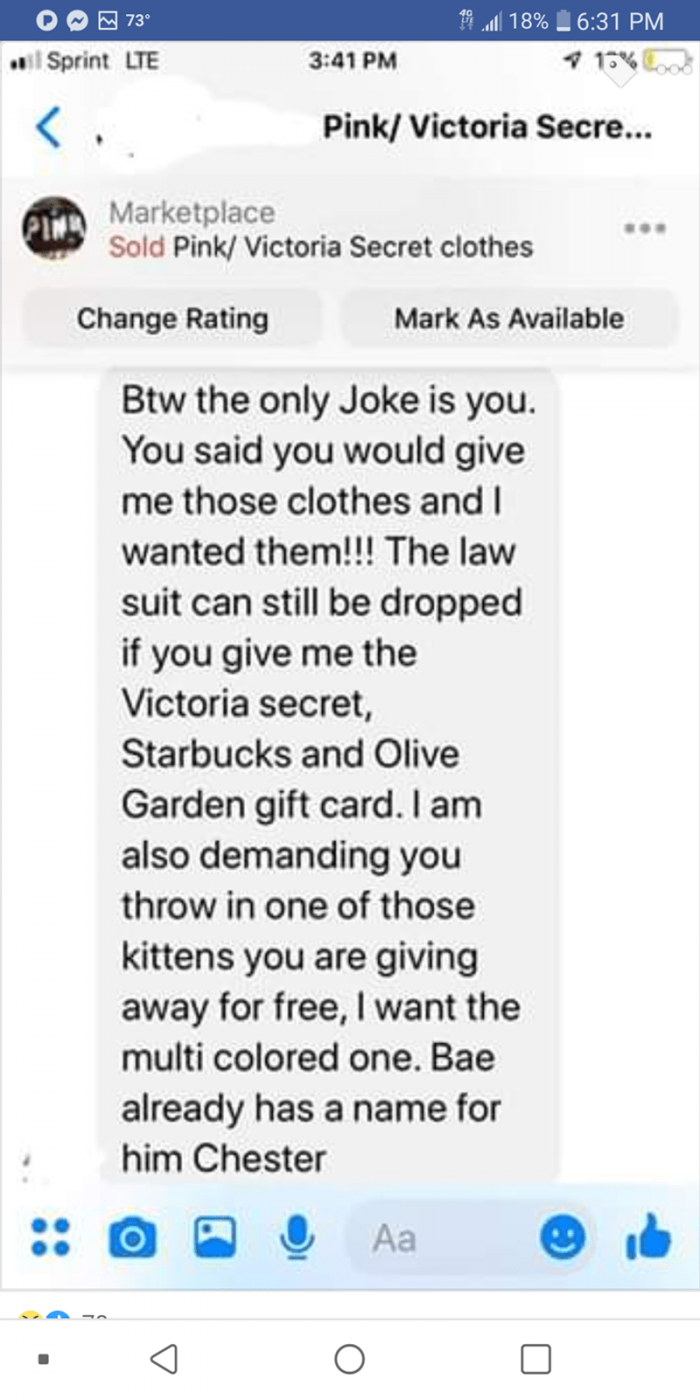Open the posted Messenger screenshot image
Screen dimensions: 700x1400
(x=350, y=665)
